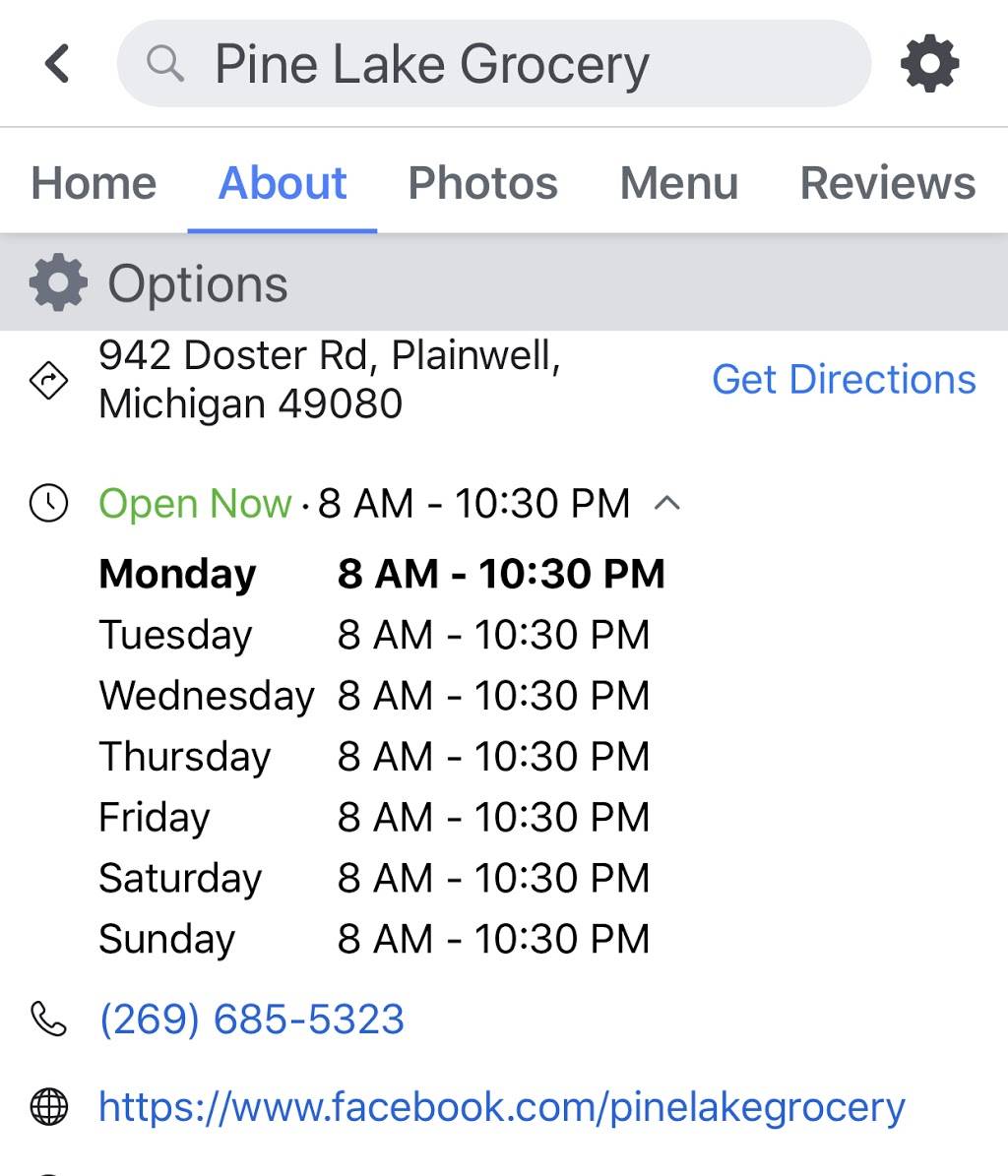This screenshot has width=1008, height=1176.
Task: Call by clicking the (269) 685-5323 number
Action: (x=252, y=1020)
